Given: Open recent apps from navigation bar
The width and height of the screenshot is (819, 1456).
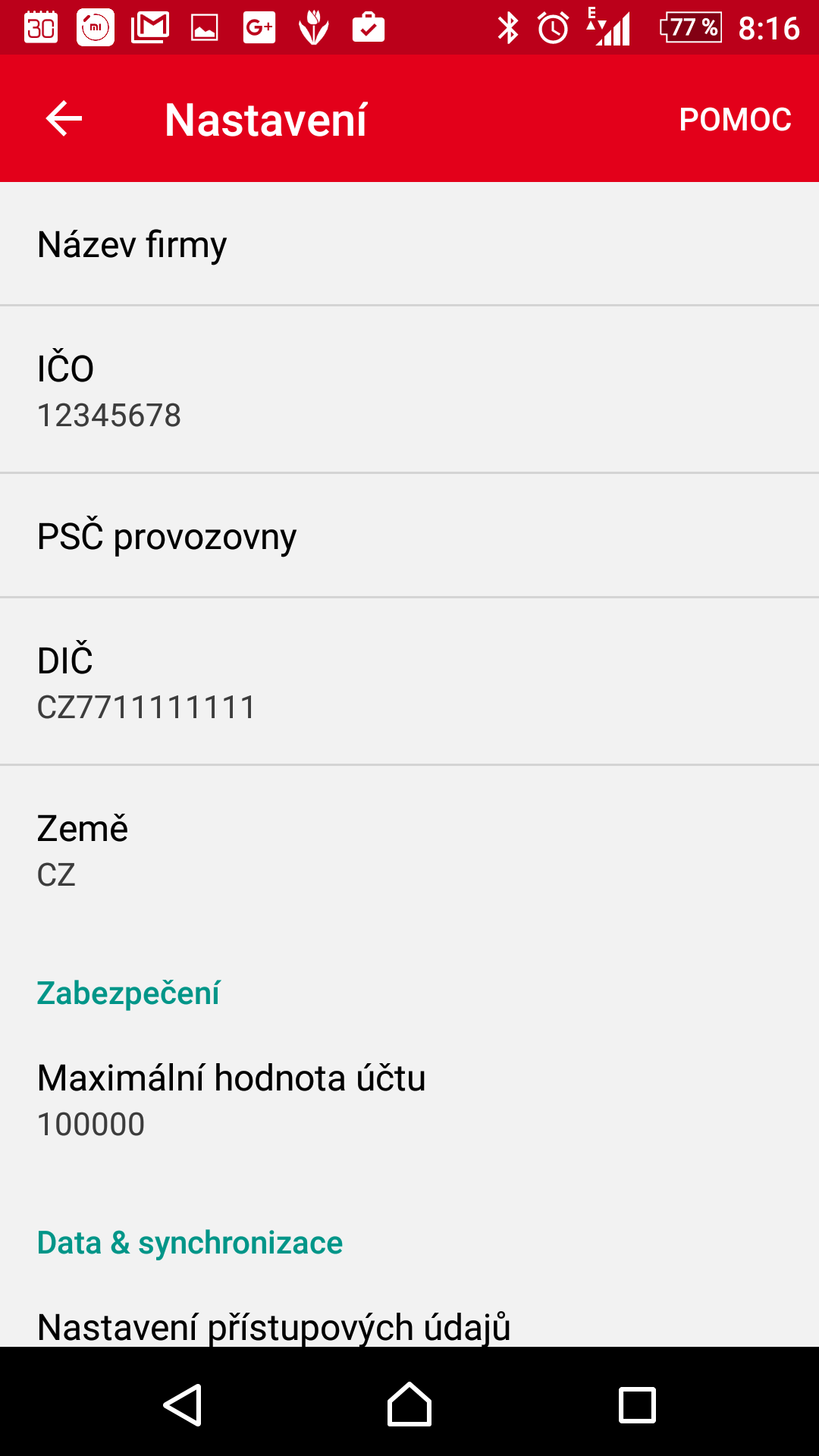Looking at the screenshot, I should point(637,1404).
